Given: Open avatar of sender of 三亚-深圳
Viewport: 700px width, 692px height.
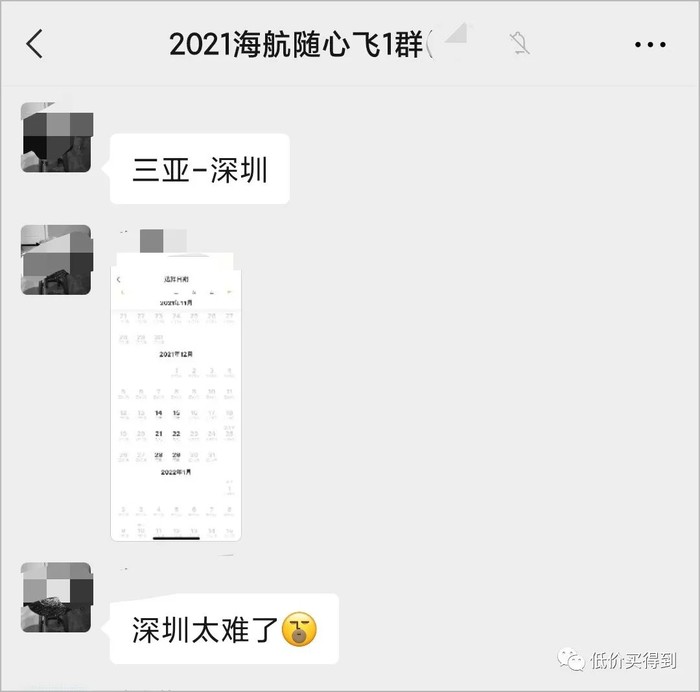Looking at the screenshot, I should coord(56,137).
